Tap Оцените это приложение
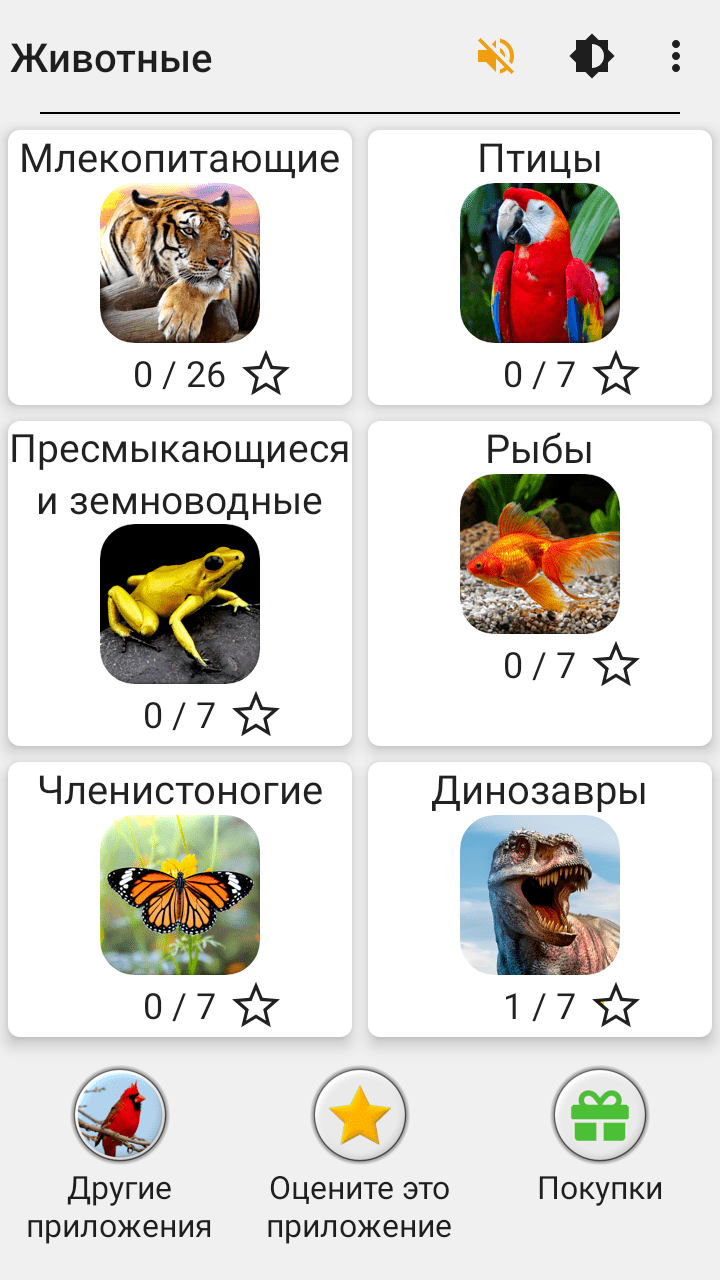The height and width of the screenshot is (1280, 720). (360, 1114)
